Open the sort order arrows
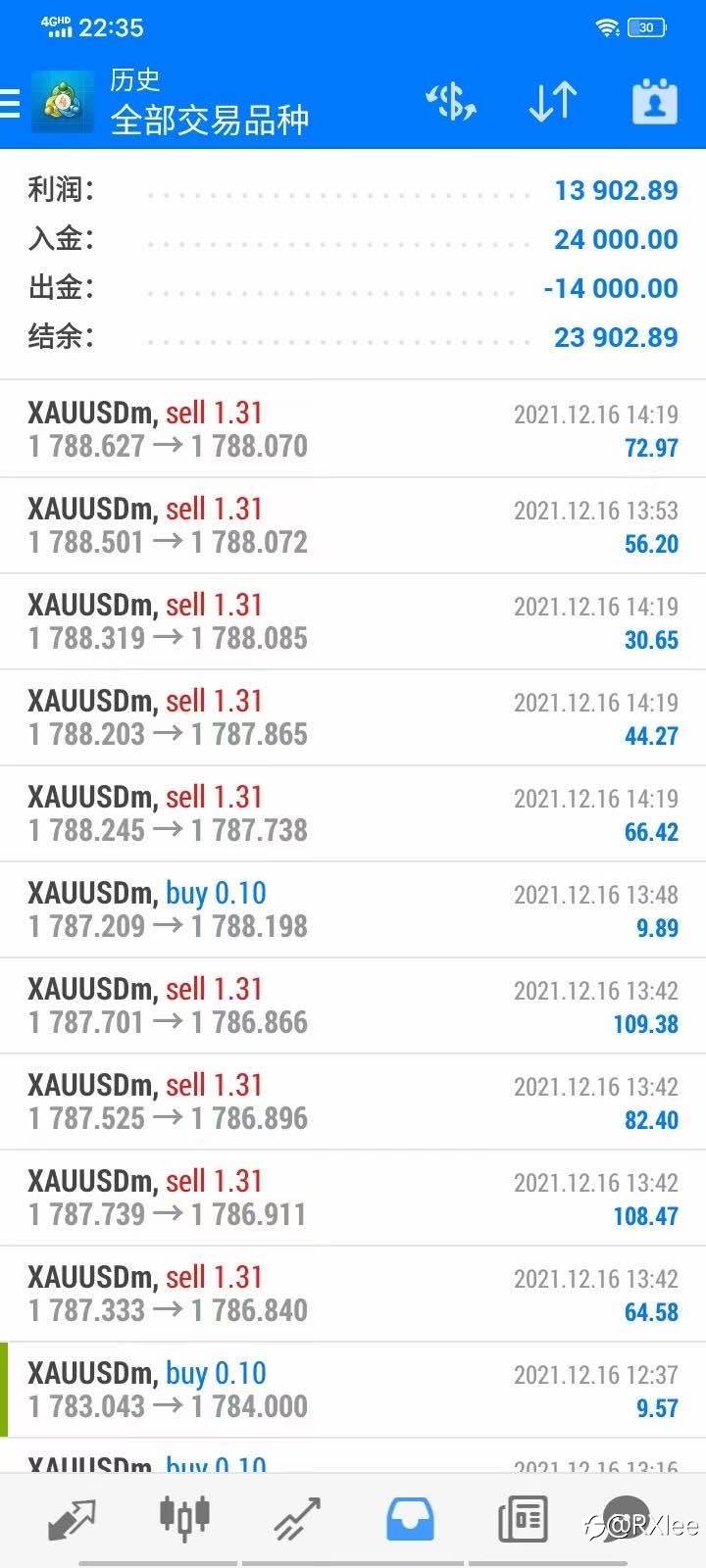706x1568 pixels. click(553, 102)
